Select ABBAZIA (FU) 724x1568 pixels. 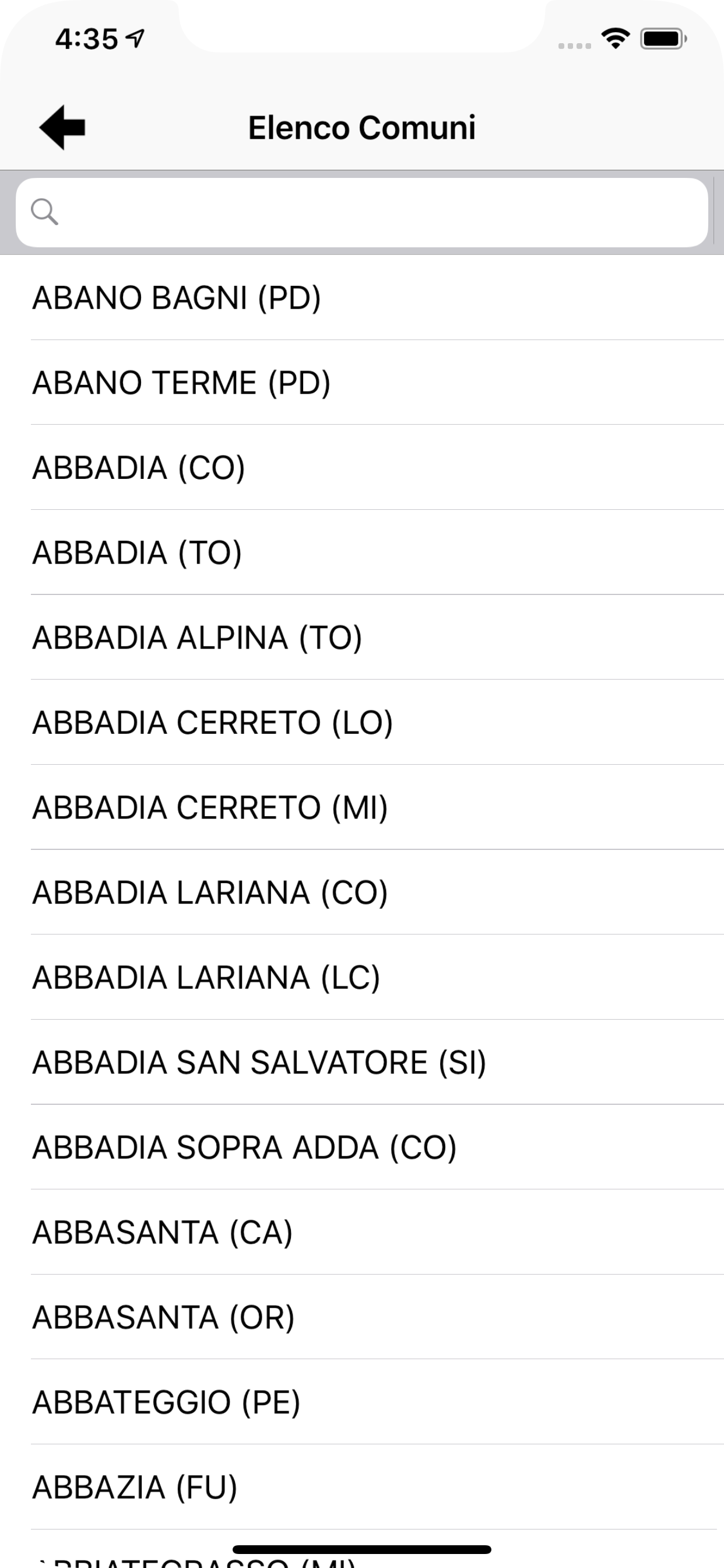(362, 1487)
